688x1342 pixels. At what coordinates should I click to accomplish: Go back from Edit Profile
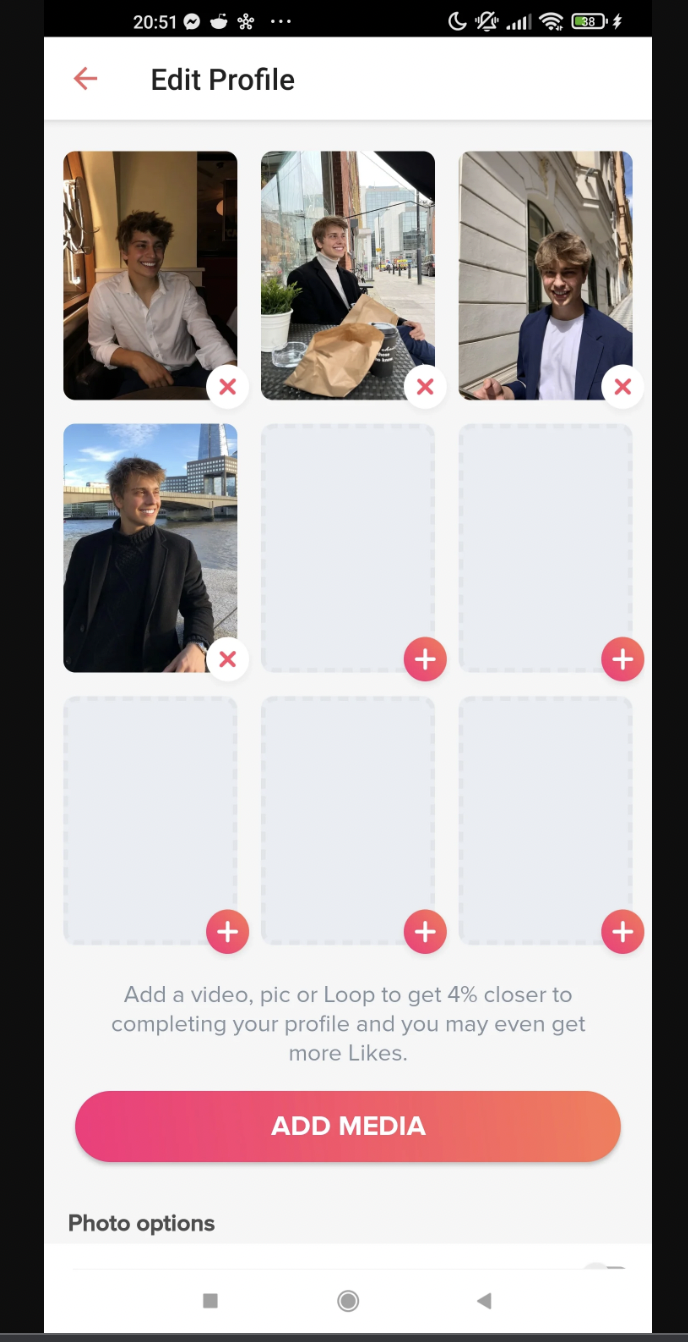point(85,79)
